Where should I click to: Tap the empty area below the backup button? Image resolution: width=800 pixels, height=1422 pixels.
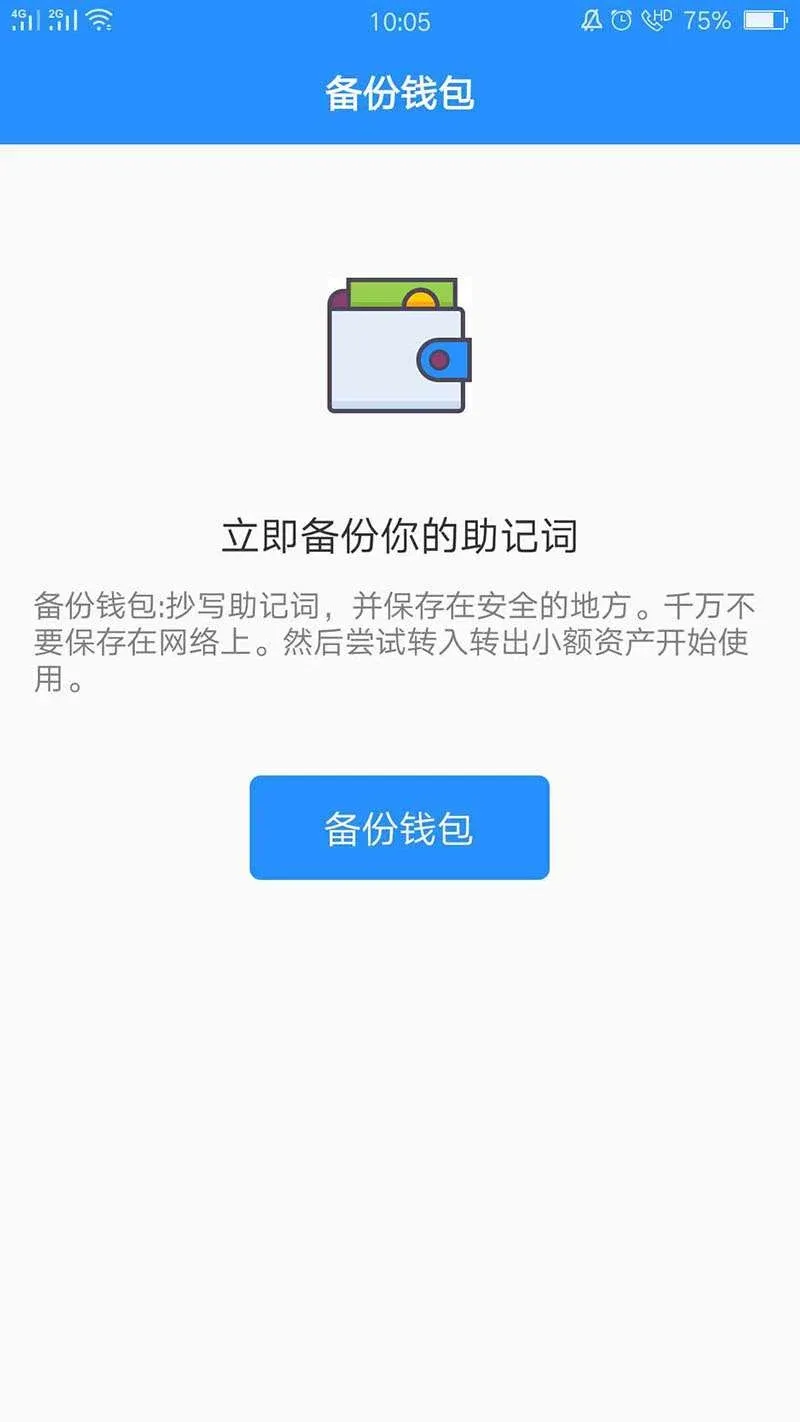click(x=399, y=1100)
